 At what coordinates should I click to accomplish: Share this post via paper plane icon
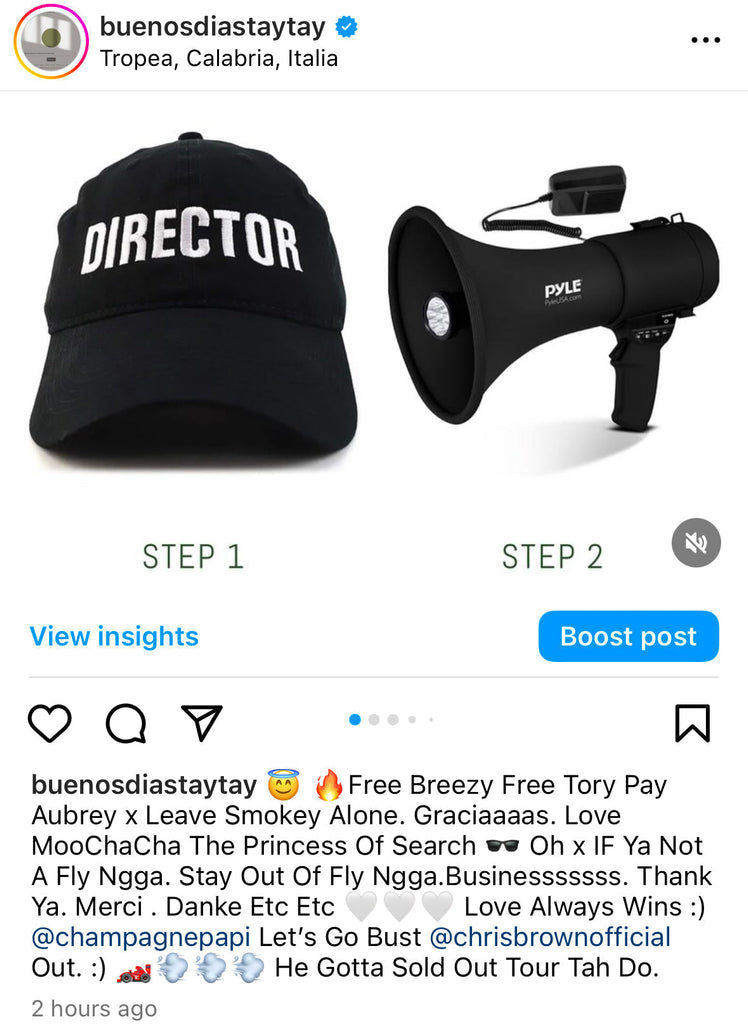pos(202,723)
